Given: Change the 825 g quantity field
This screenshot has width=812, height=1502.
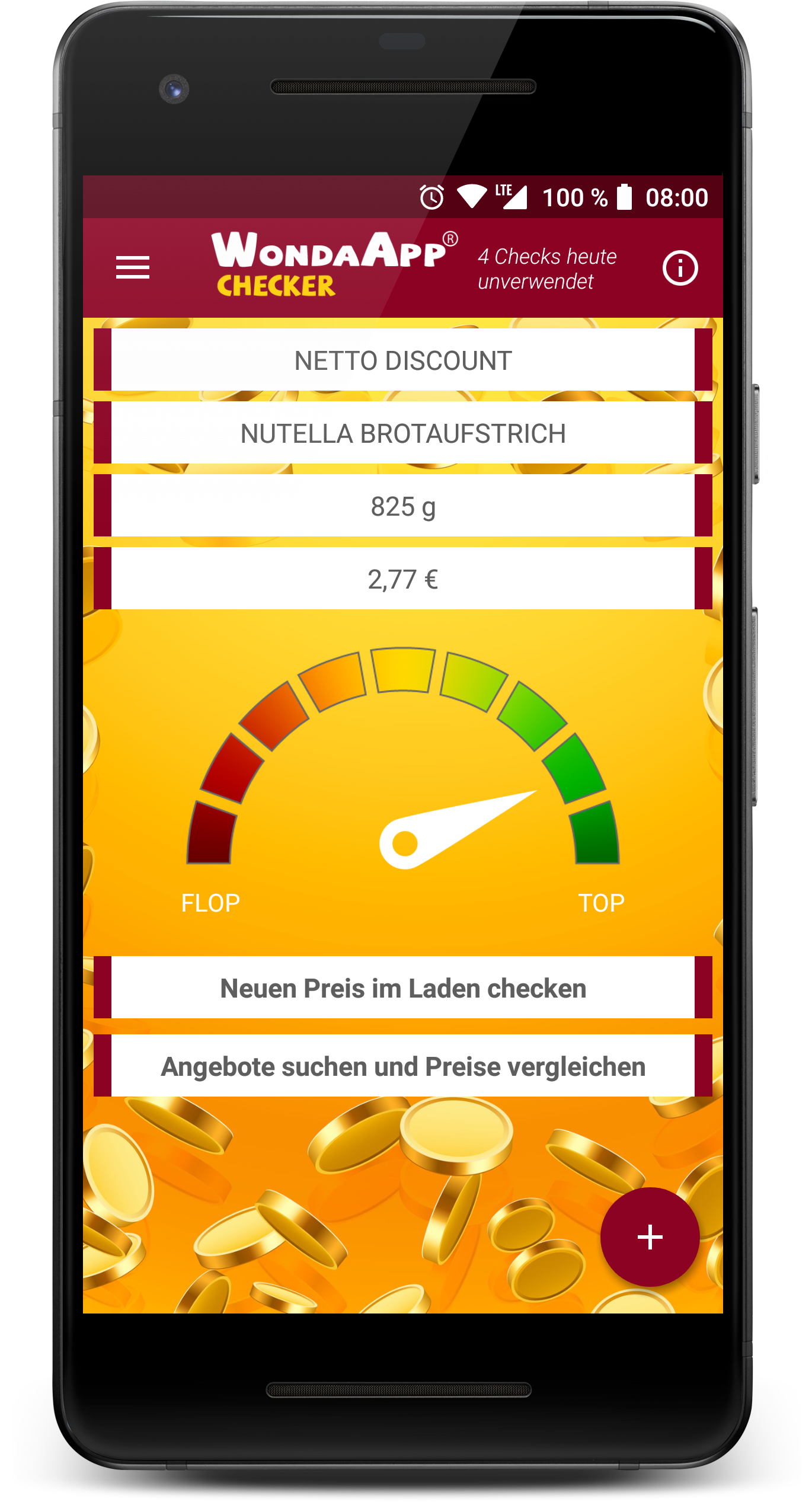Looking at the screenshot, I should [x=403, y=506].
